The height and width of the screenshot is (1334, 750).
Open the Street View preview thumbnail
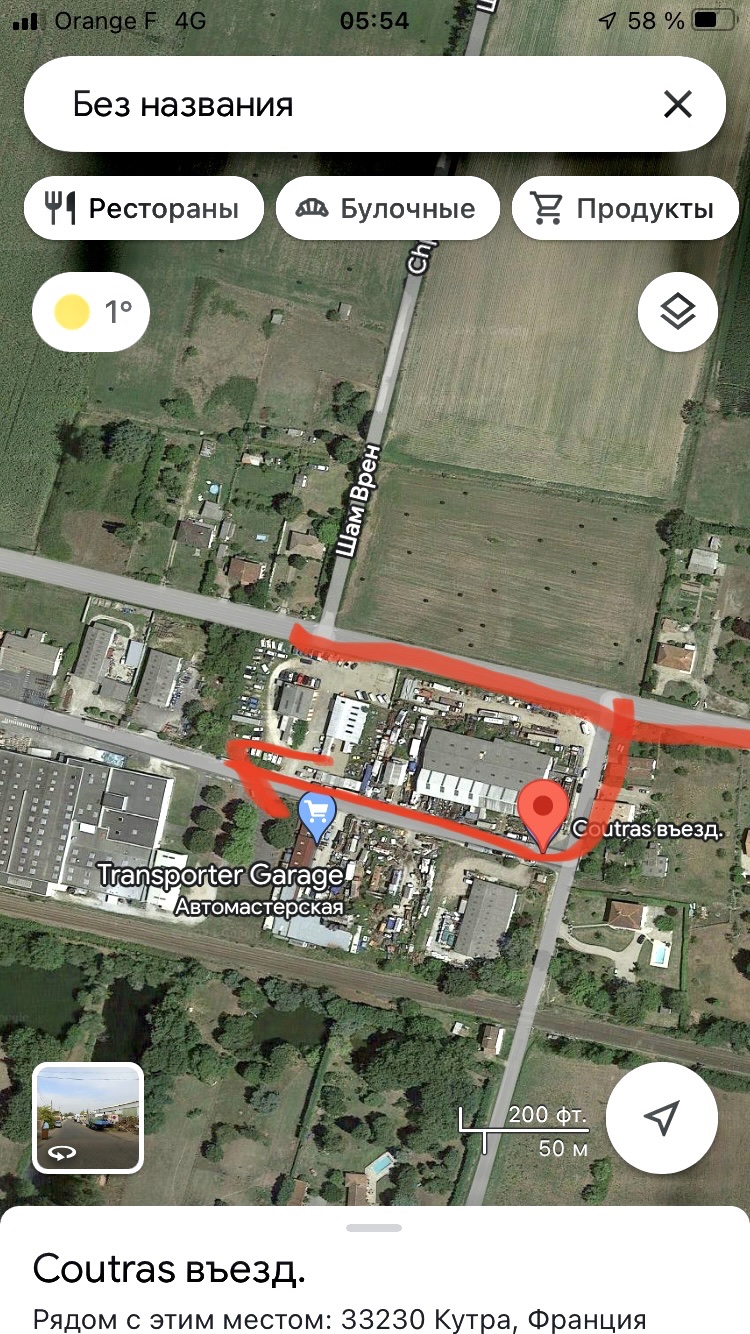[x=88, y=1117]
